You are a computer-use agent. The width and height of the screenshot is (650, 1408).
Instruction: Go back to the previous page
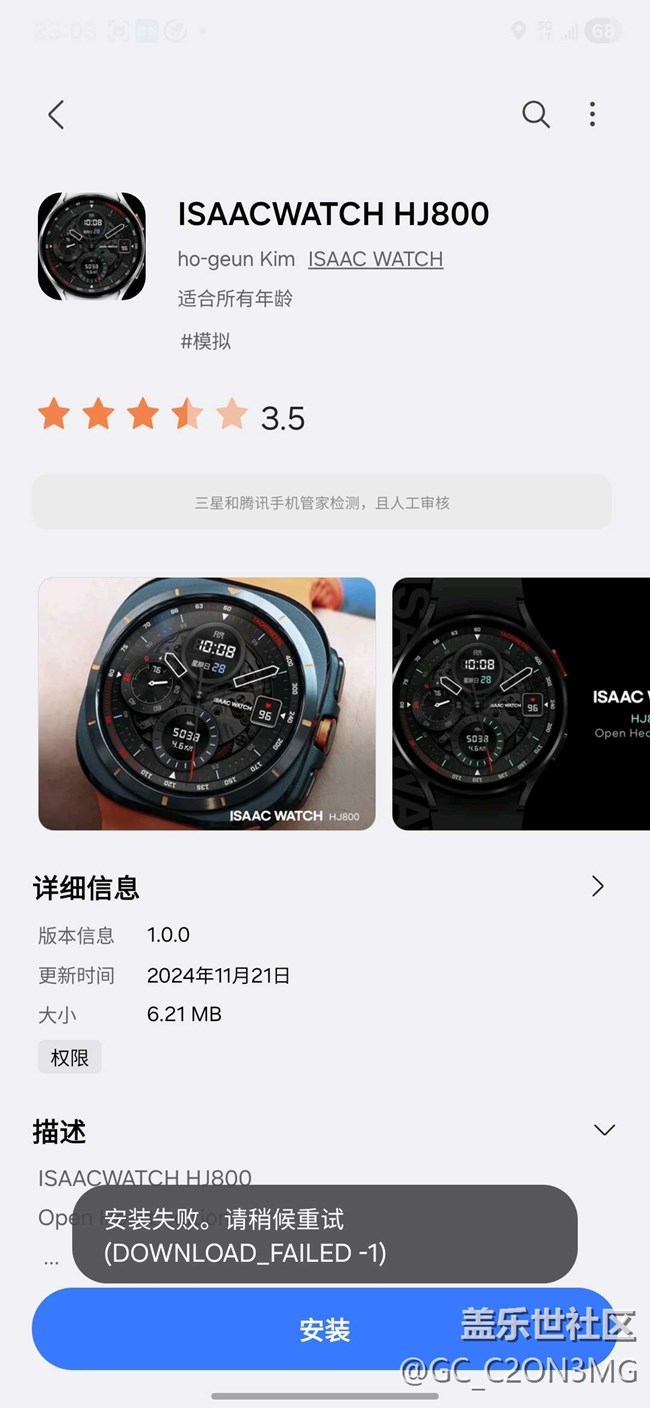[56, 115]
